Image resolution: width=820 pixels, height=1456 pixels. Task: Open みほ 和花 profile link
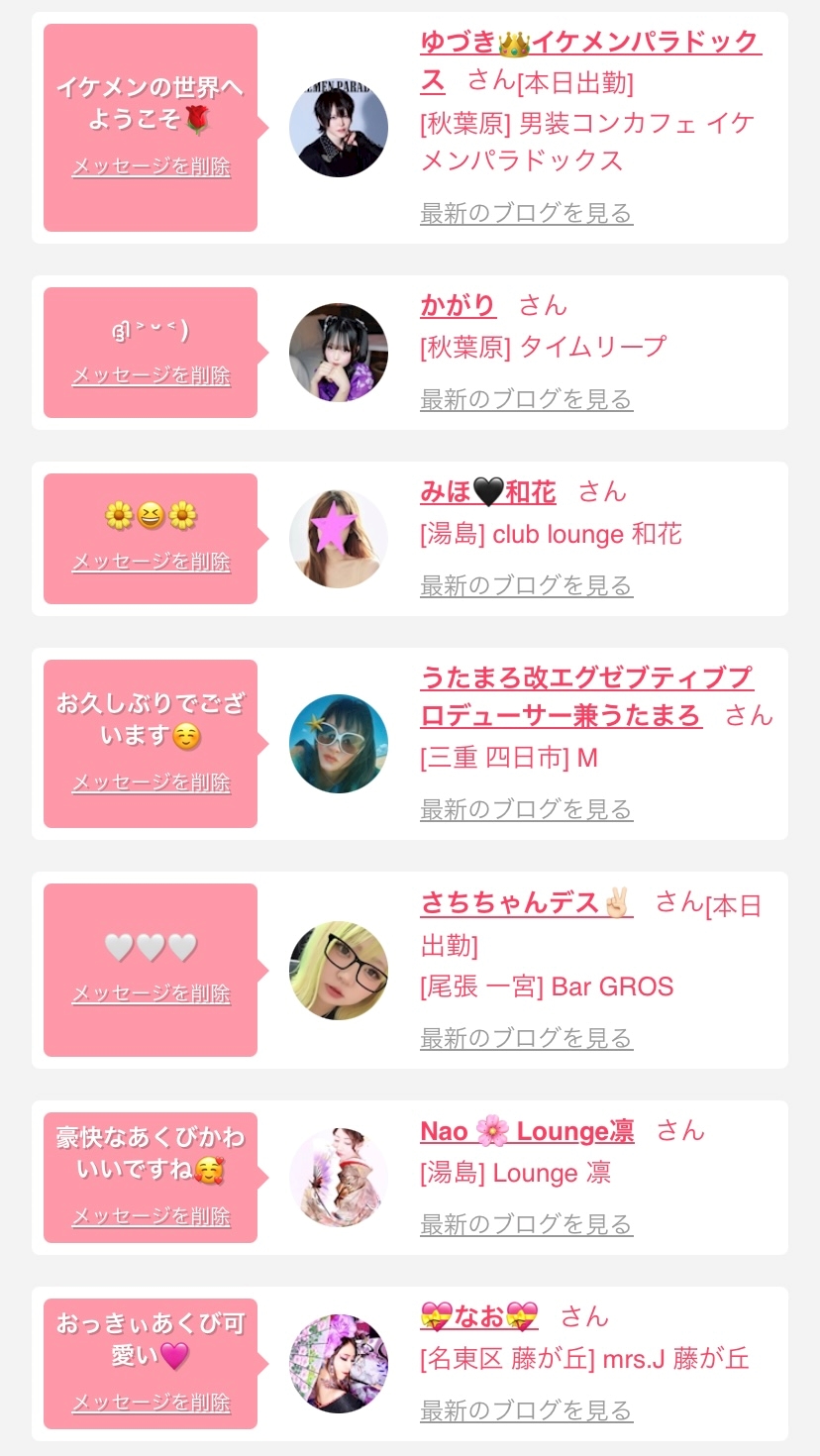487,492
